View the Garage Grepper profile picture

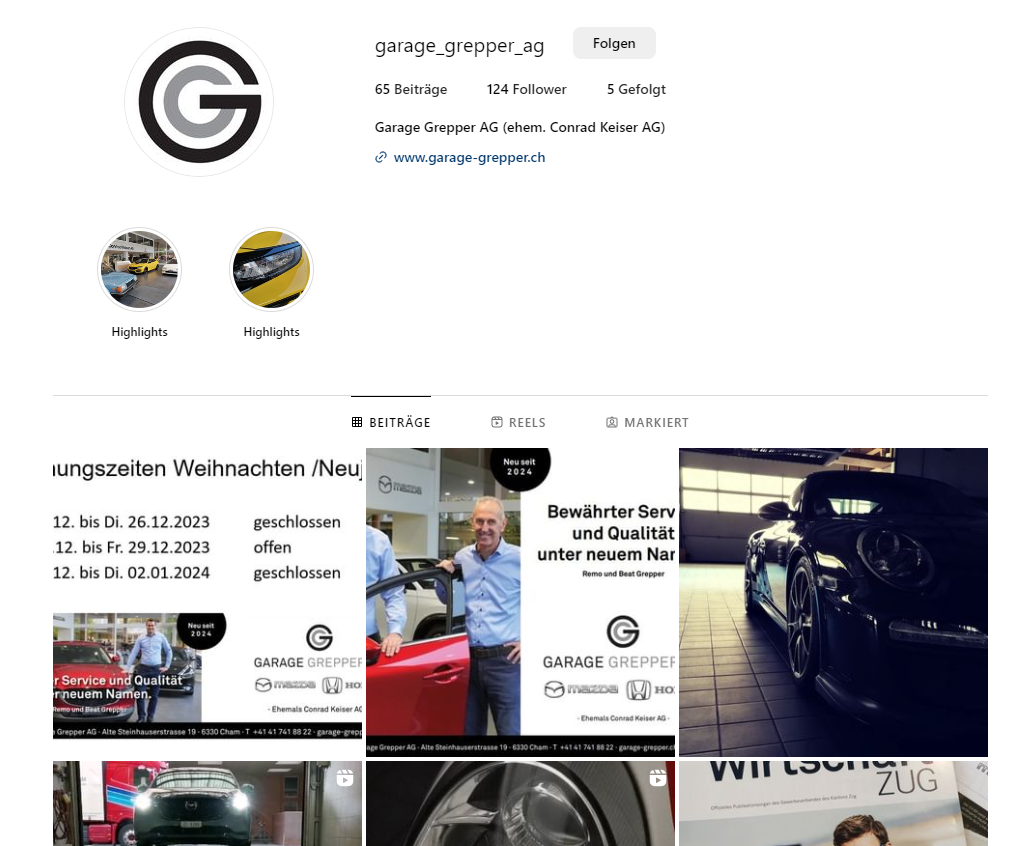coord(199,102)
